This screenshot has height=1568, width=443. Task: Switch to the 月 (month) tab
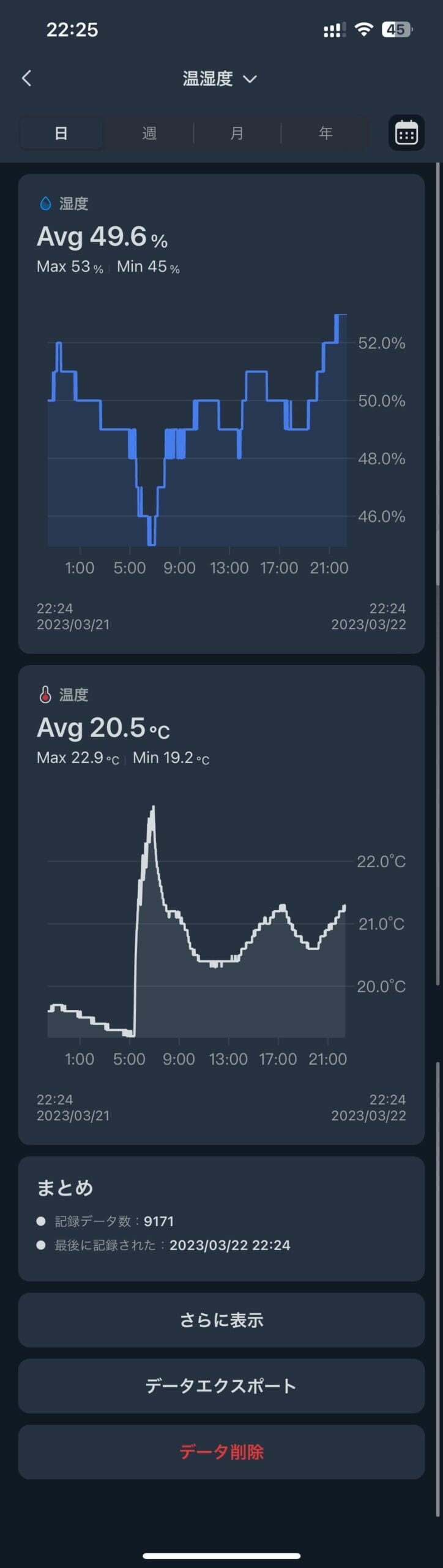[237, 133]
